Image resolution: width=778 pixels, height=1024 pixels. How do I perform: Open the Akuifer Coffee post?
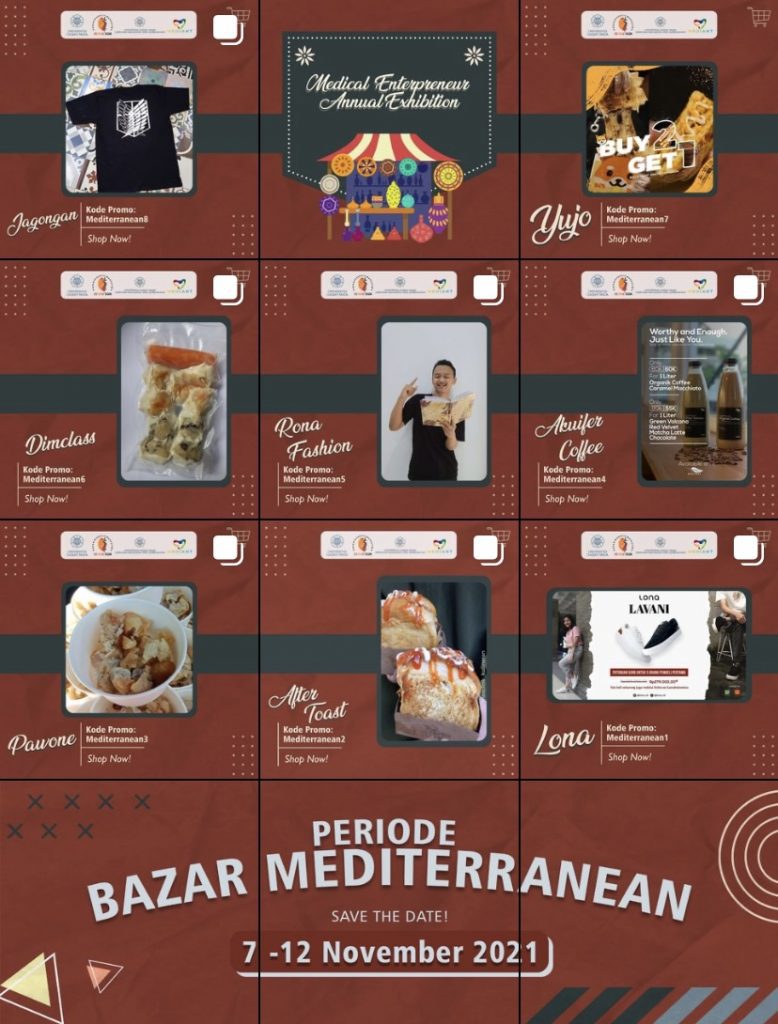click(x=648, y=390)
